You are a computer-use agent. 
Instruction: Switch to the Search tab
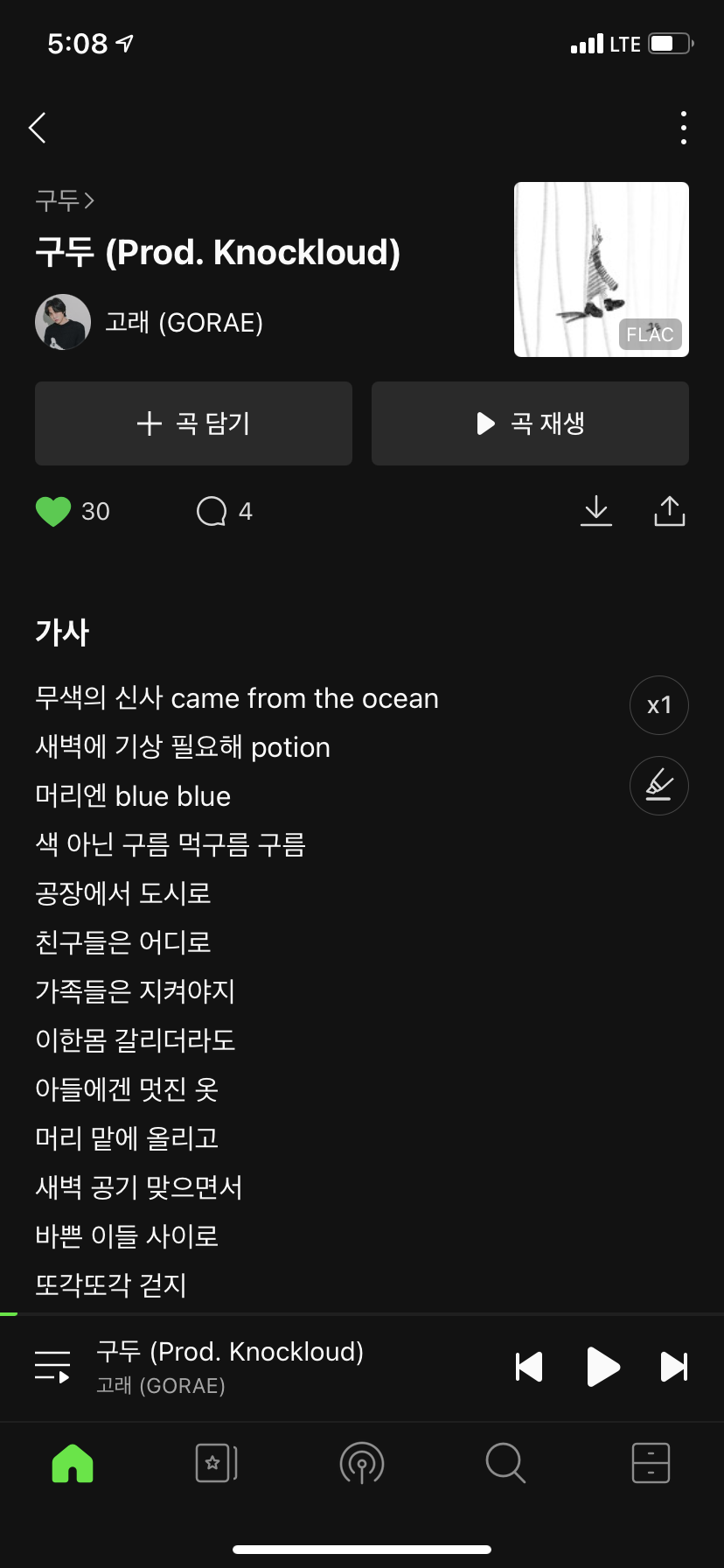click(505, 1463)
